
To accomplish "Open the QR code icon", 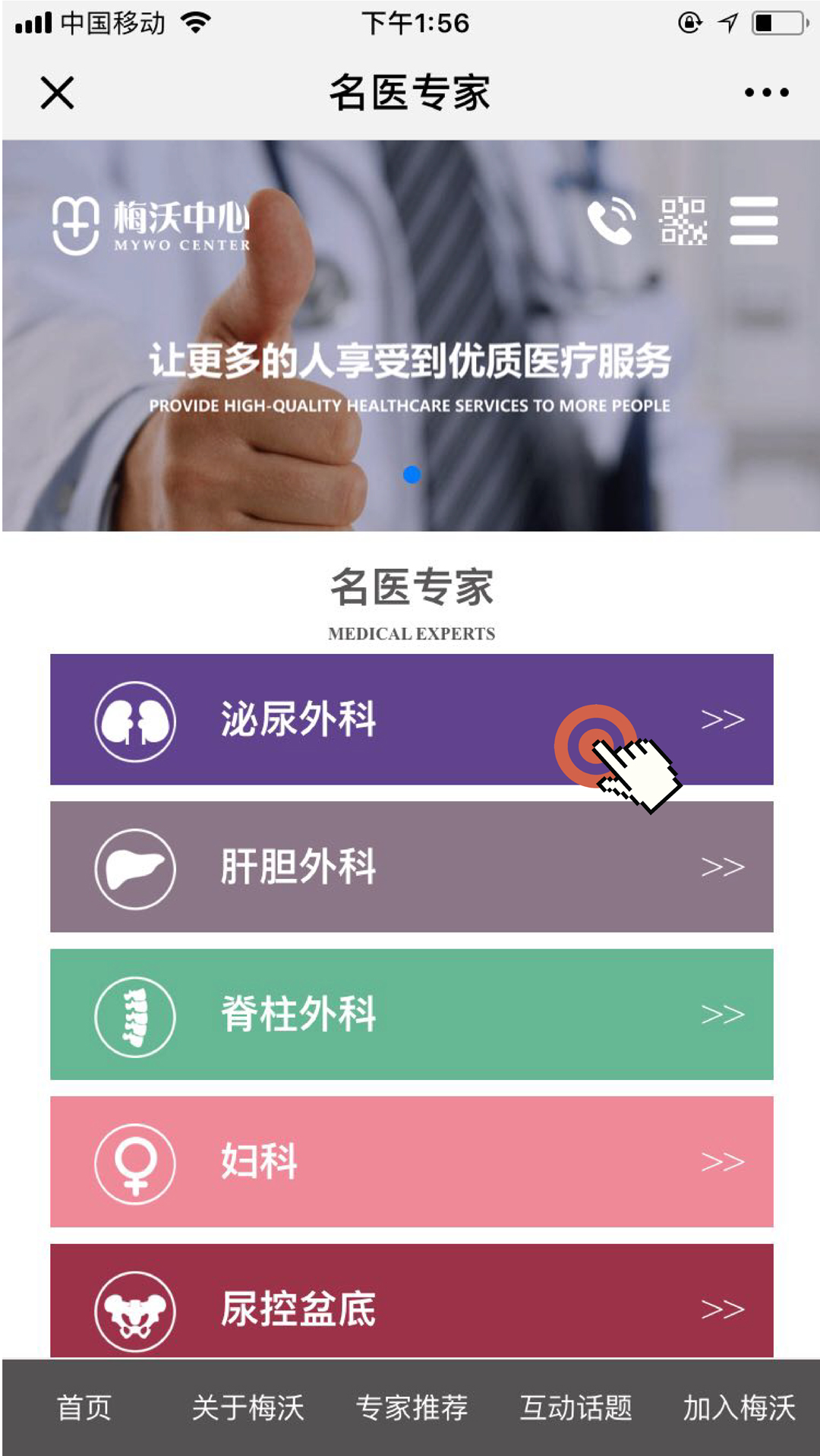I will 683,221.
